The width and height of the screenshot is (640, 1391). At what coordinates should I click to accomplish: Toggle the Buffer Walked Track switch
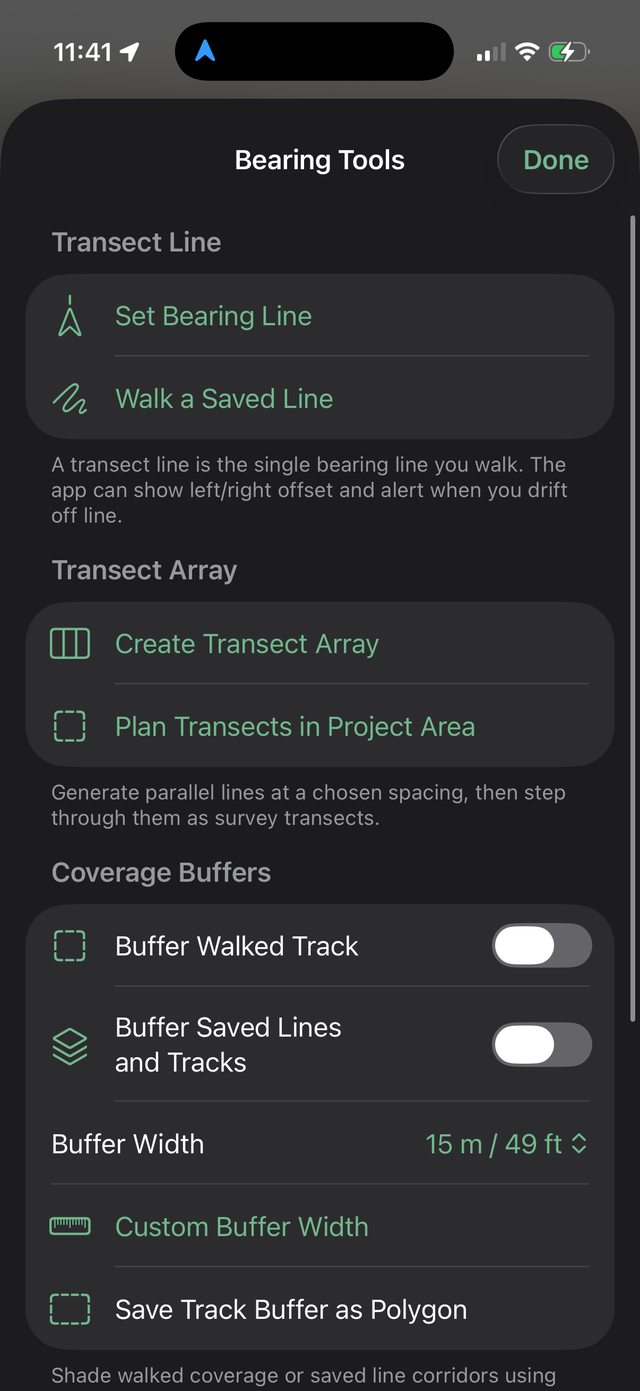click(542, 946)
